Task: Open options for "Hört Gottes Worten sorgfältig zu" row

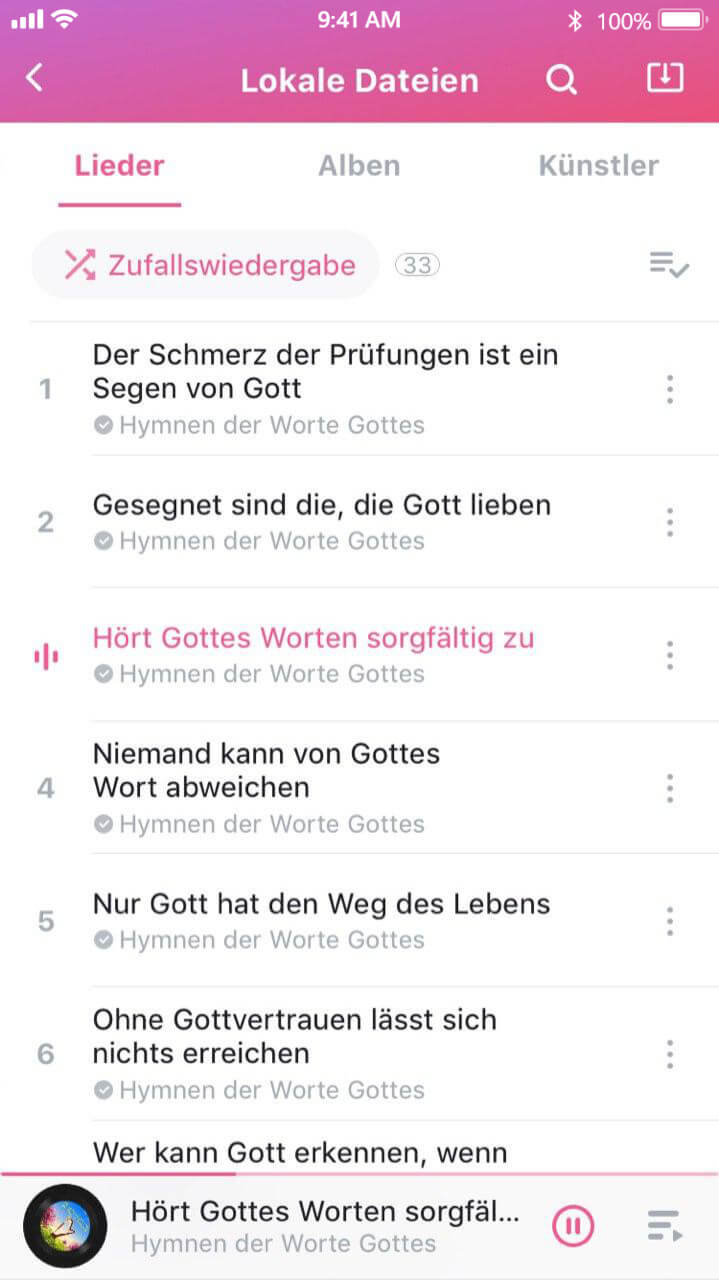Action: (670, 655)
